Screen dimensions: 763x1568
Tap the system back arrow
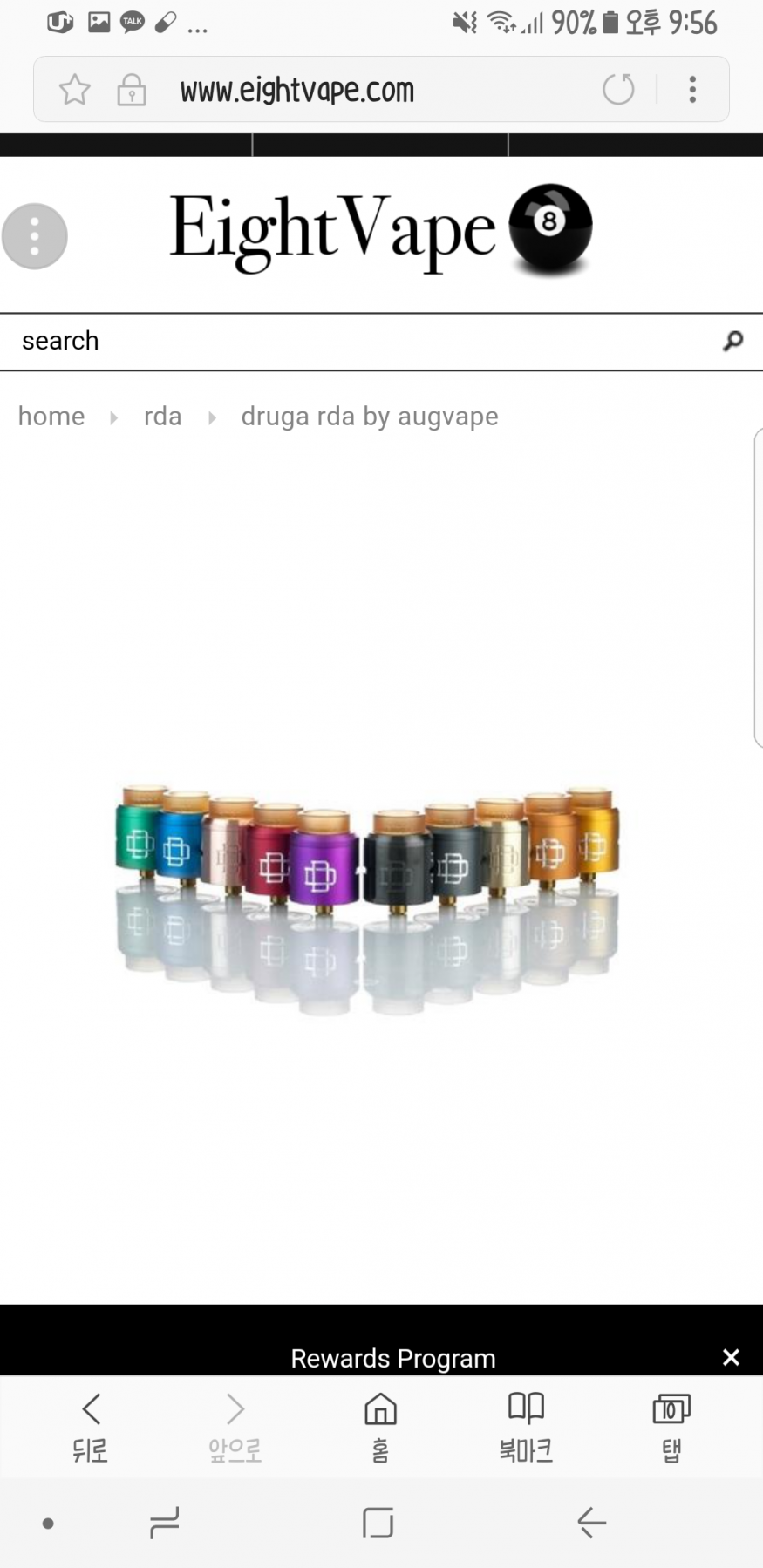[x=591, y=1523]
